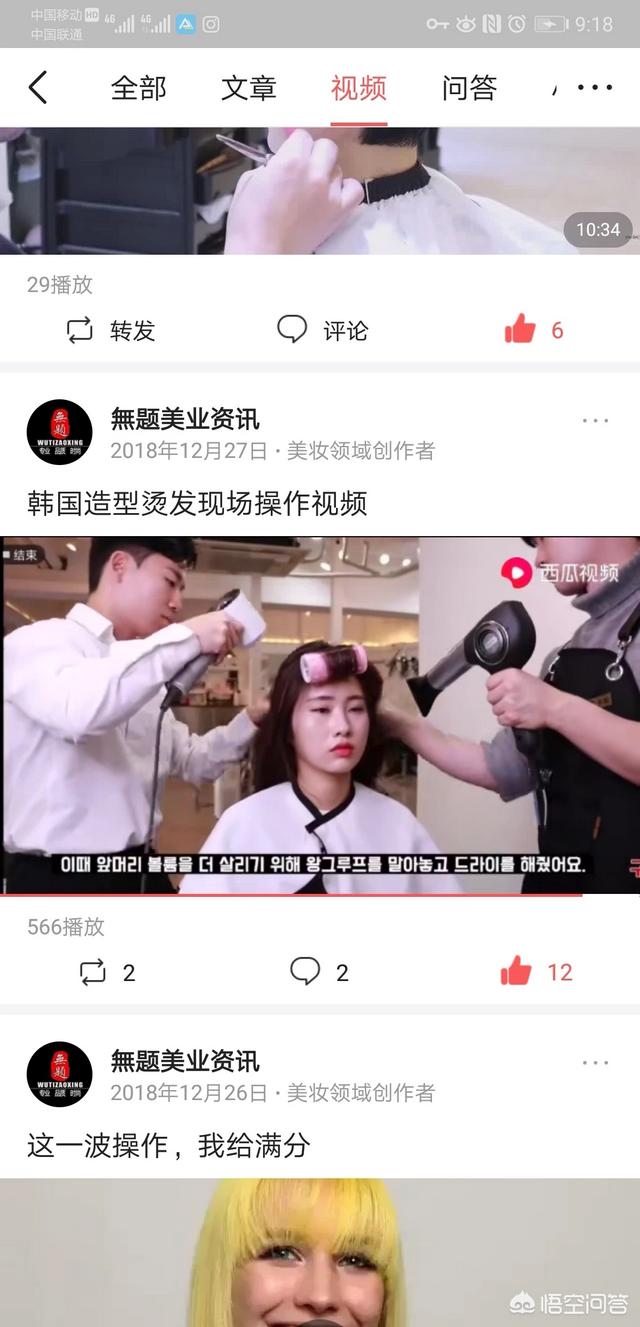Switch to the 问答 tab

pos(469,88)
